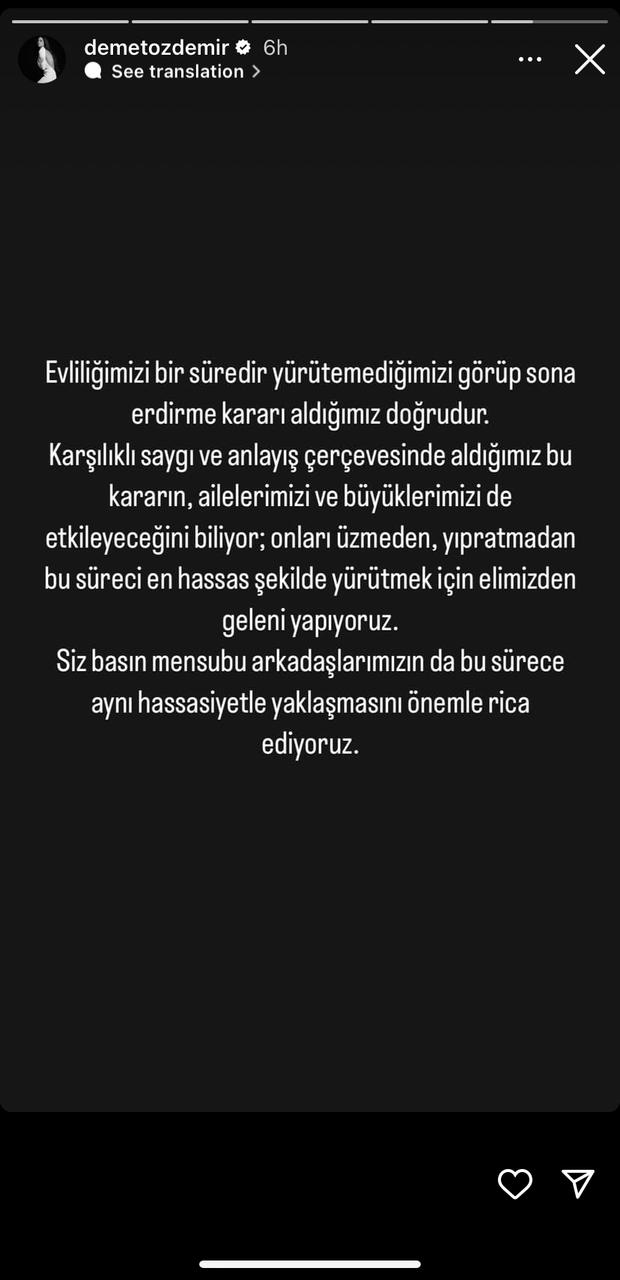Image resolution: width=620 pixels, height=1280 pixels.
Task: Close the story viewer
Action: pos(590,60)
